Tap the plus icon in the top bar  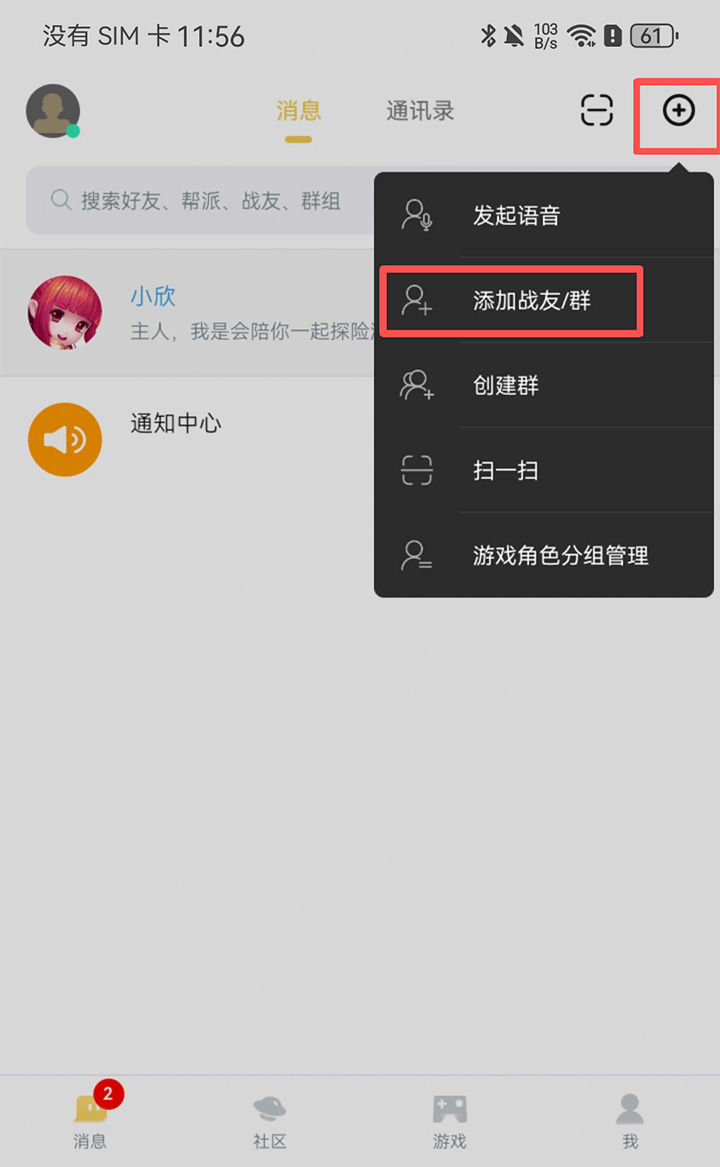[678, 111]
